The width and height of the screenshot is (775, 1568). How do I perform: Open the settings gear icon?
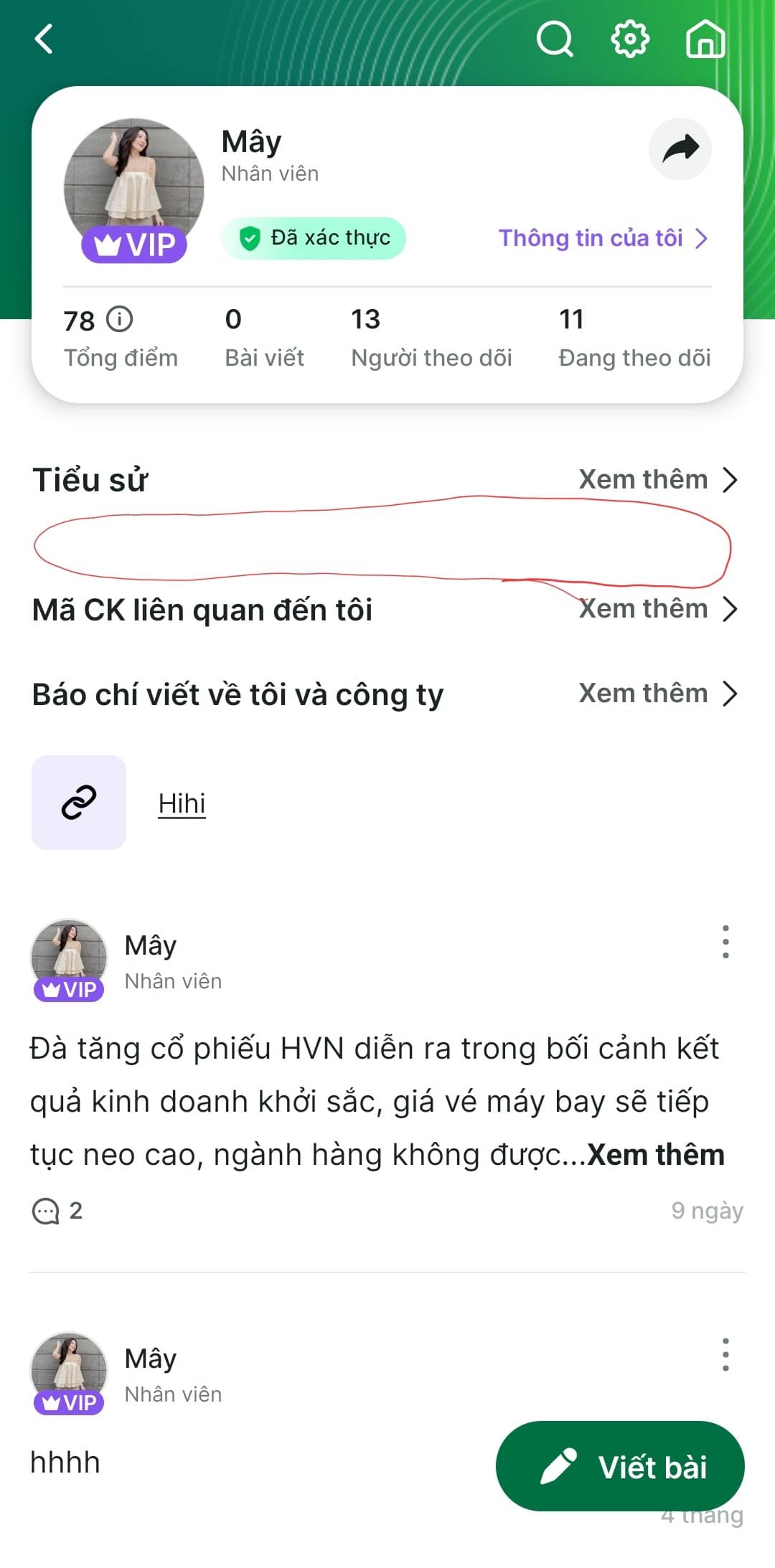pyautogui.click(x=629, y=39)
